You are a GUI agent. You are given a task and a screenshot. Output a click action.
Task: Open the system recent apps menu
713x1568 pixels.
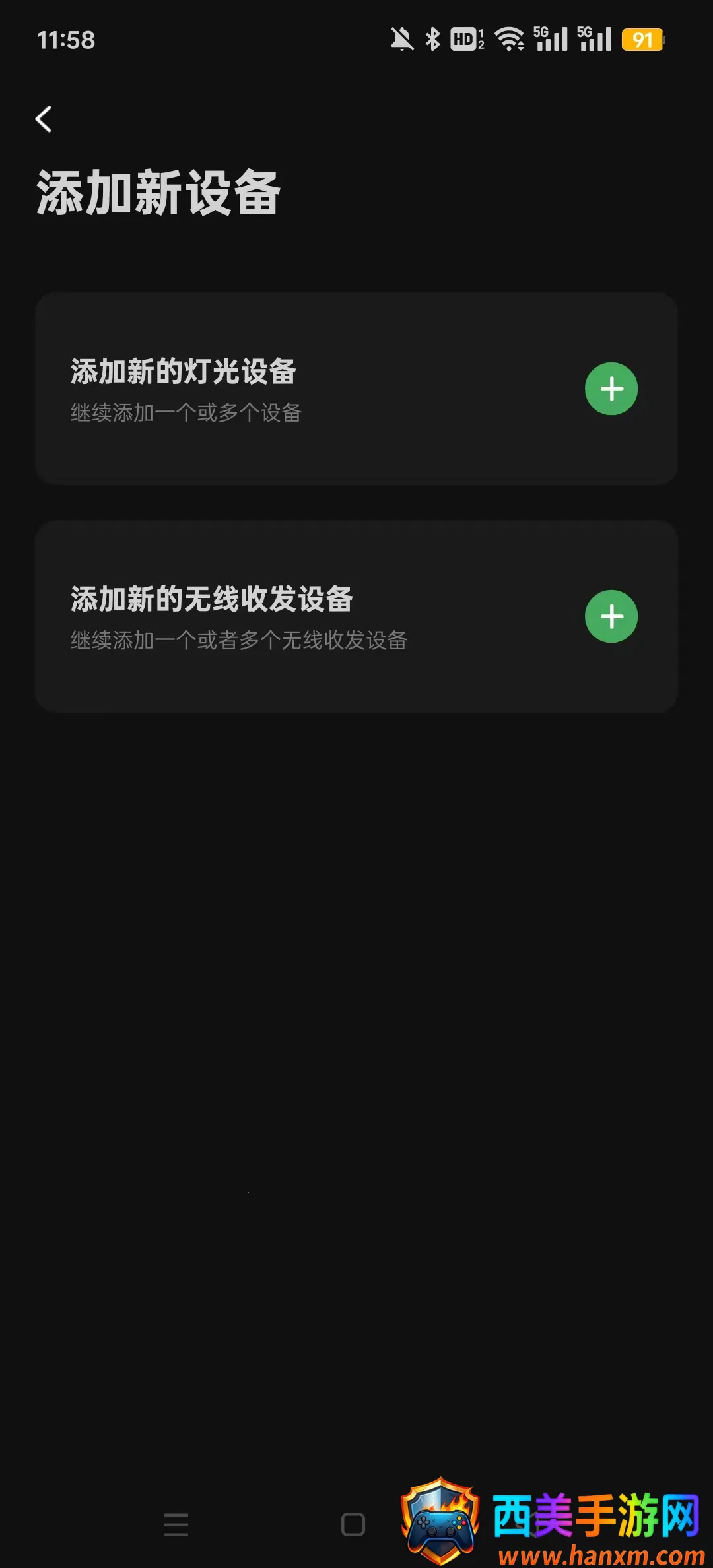click(176, 1524)
